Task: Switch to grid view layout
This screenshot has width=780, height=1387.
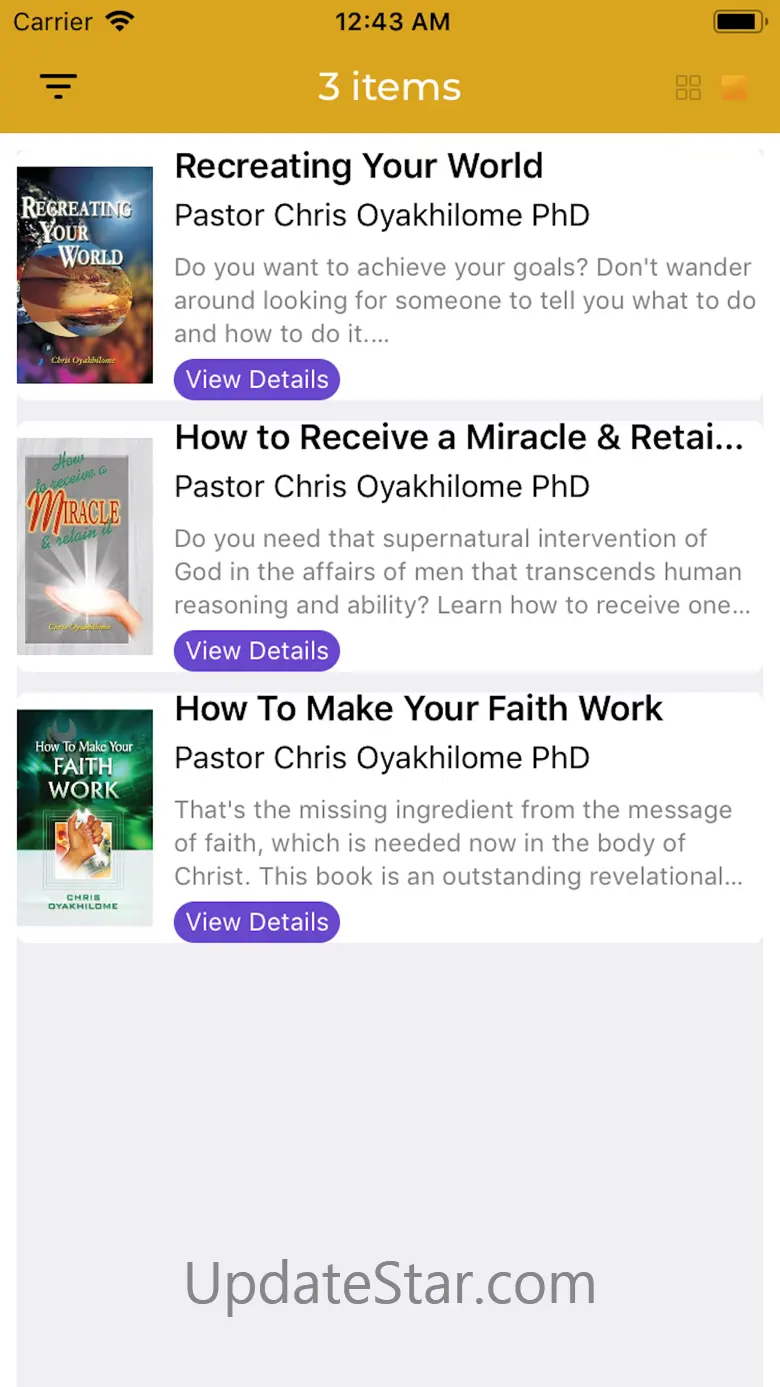Action: click(x=688, y=88)
